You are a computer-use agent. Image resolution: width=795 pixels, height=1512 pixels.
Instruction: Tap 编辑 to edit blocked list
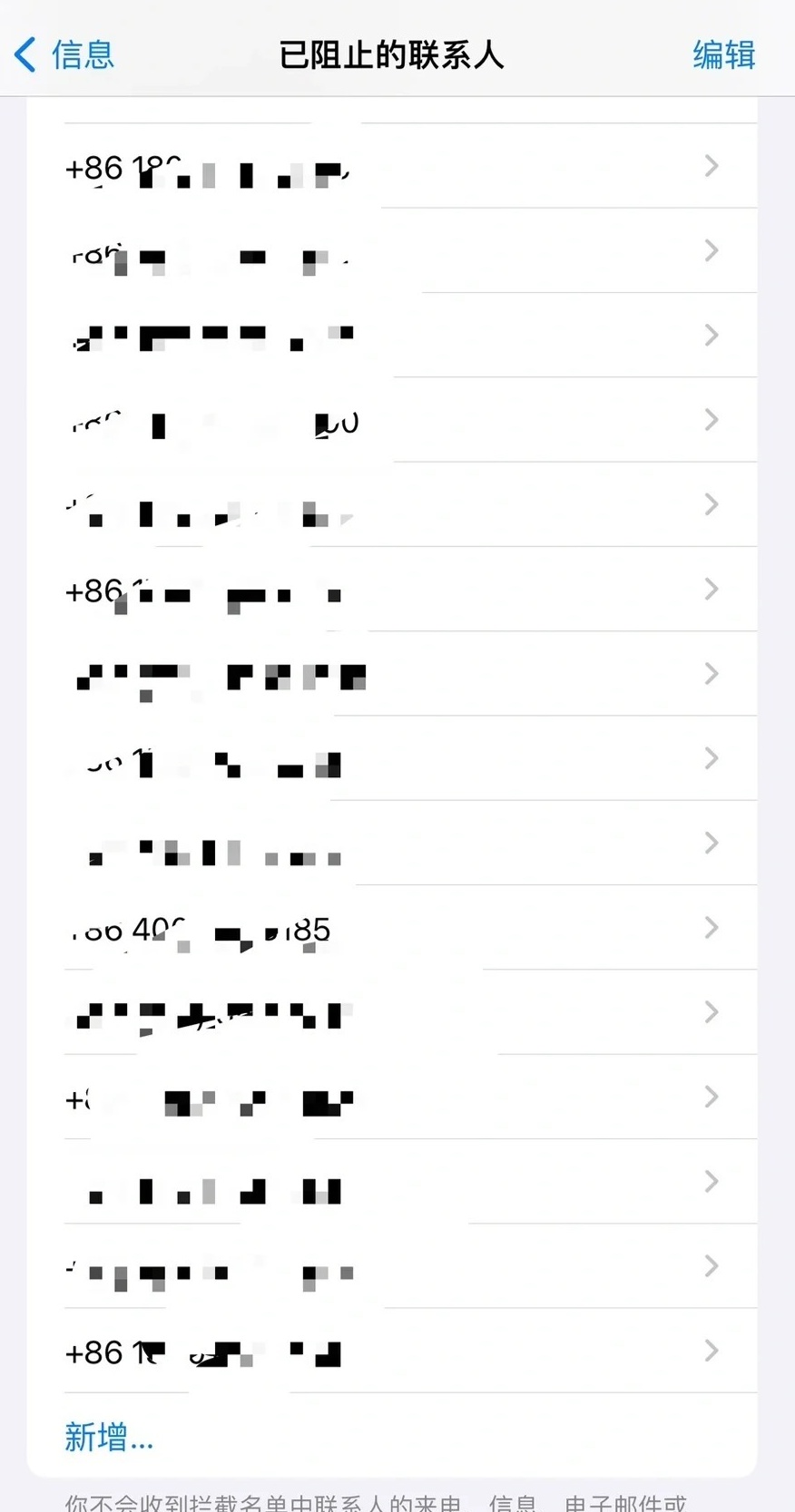[x=723, y=54]
